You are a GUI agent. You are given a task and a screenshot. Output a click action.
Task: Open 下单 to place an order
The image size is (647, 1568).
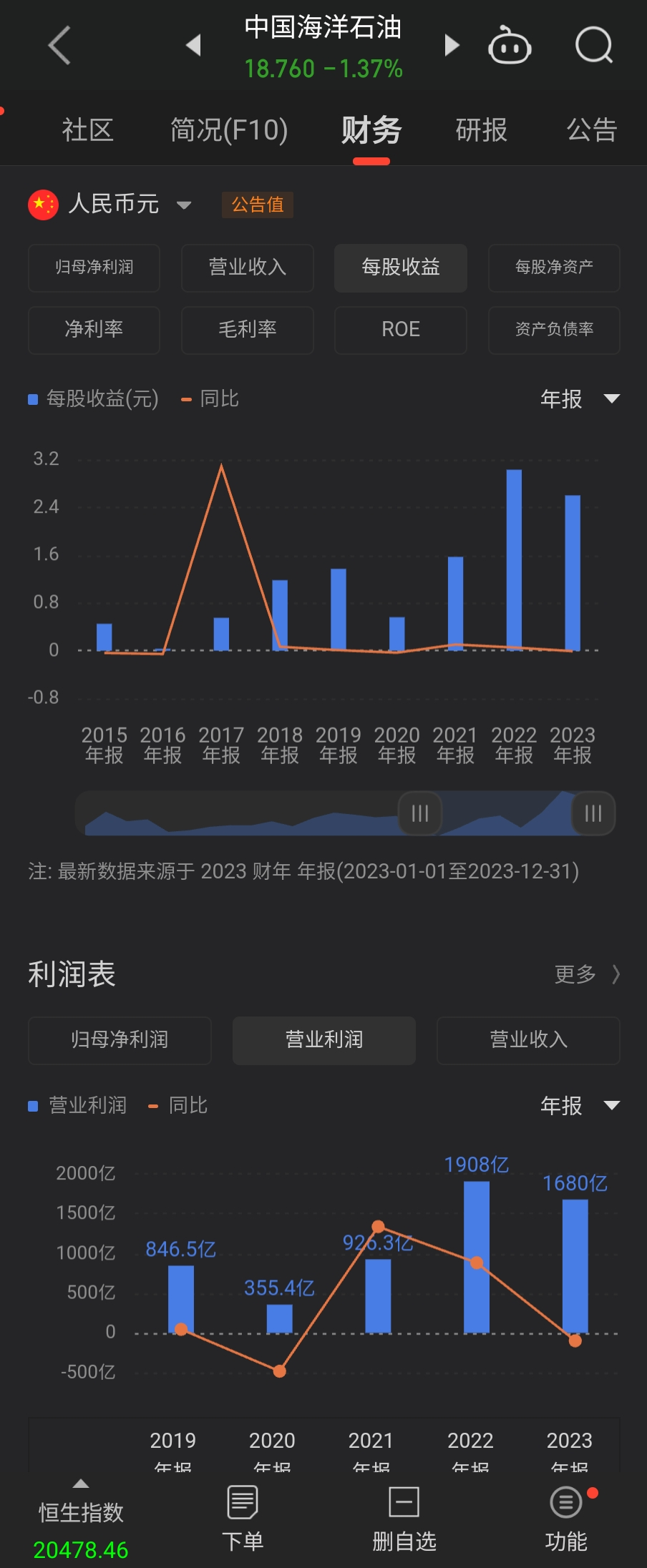click(x=243, y=1518)
